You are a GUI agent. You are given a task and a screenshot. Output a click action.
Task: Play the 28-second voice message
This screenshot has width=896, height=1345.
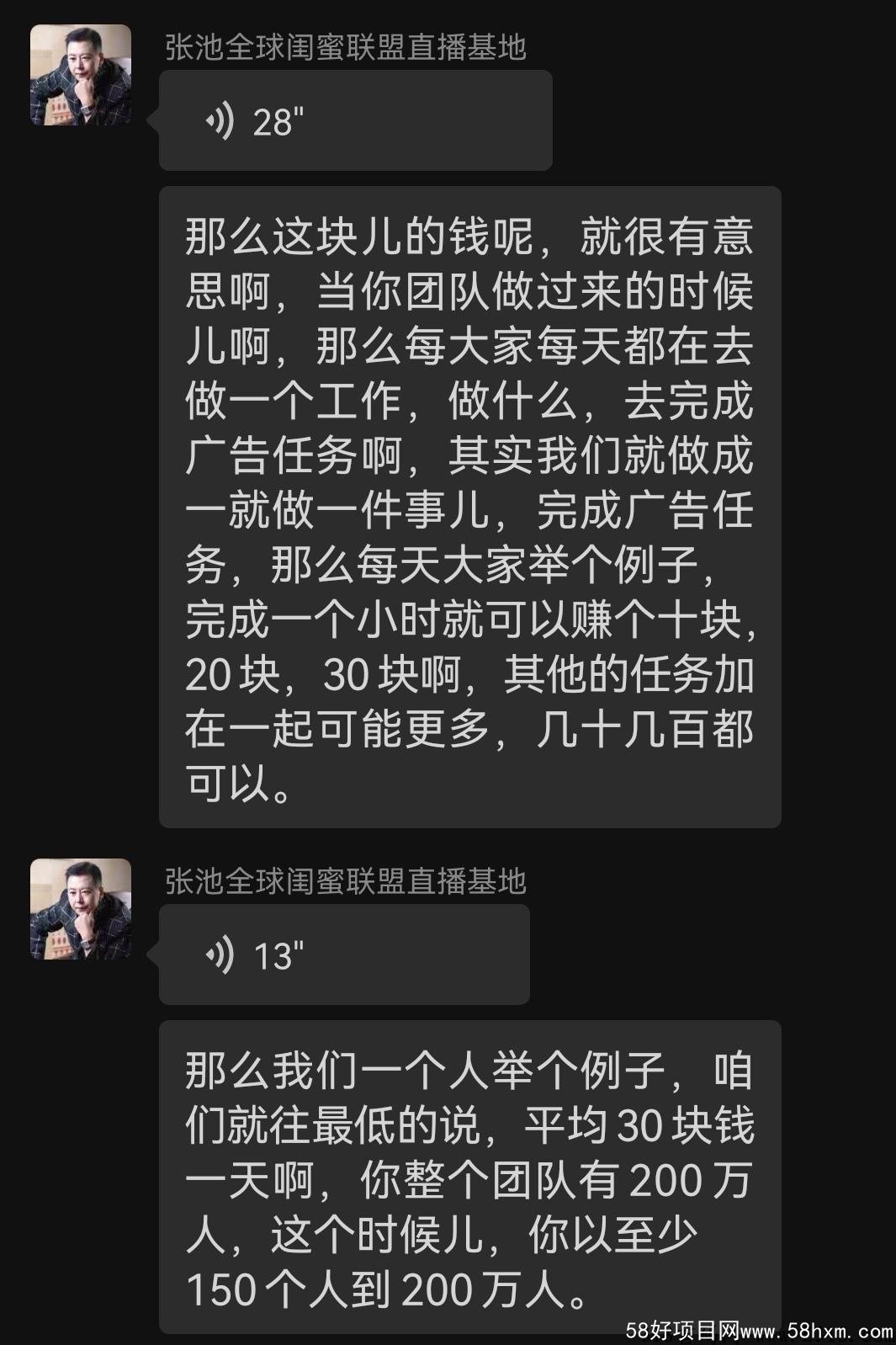354,121
